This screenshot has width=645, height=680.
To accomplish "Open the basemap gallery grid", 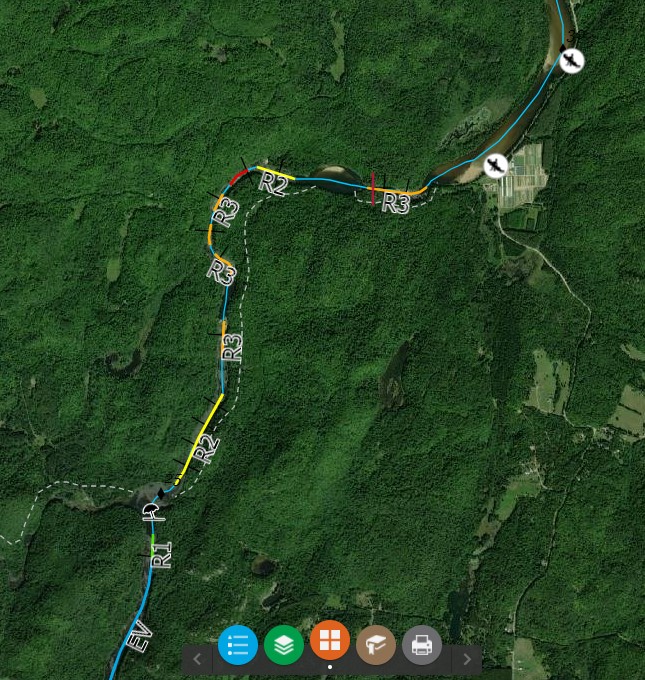I will (330, 640).
